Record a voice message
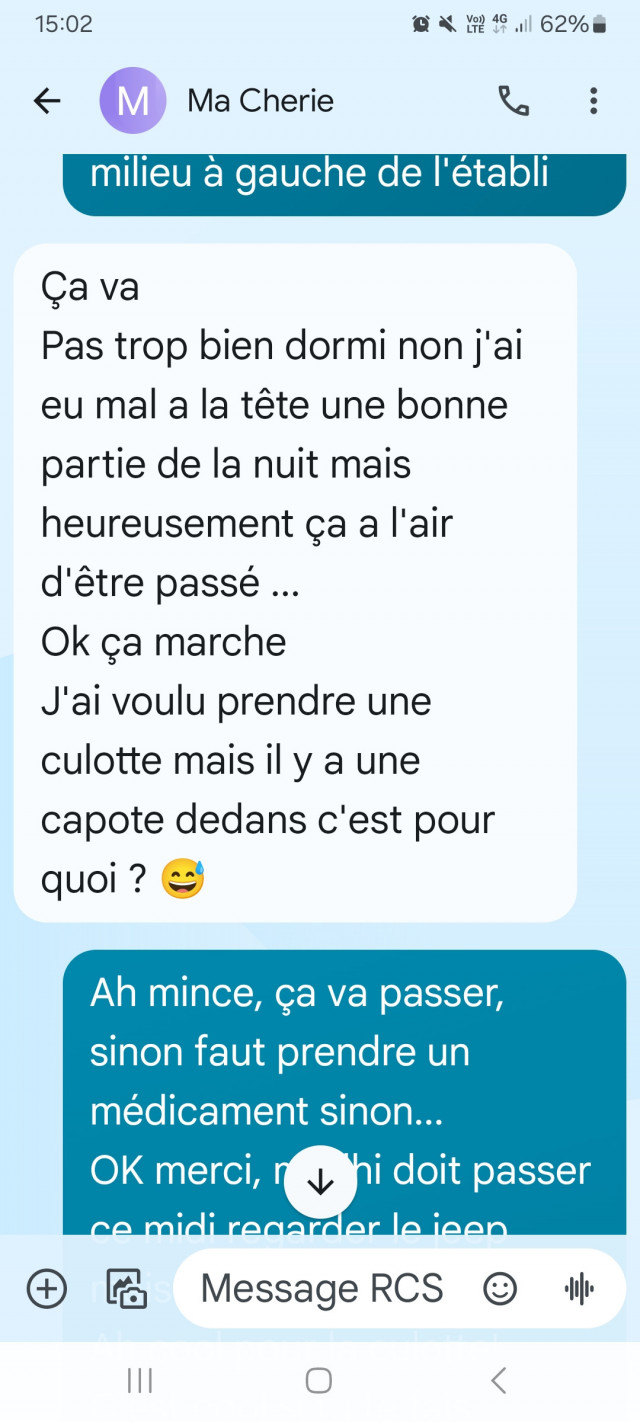Image resolution: width=640 pixels, height=1422 pixels. tap(579, 1289)
